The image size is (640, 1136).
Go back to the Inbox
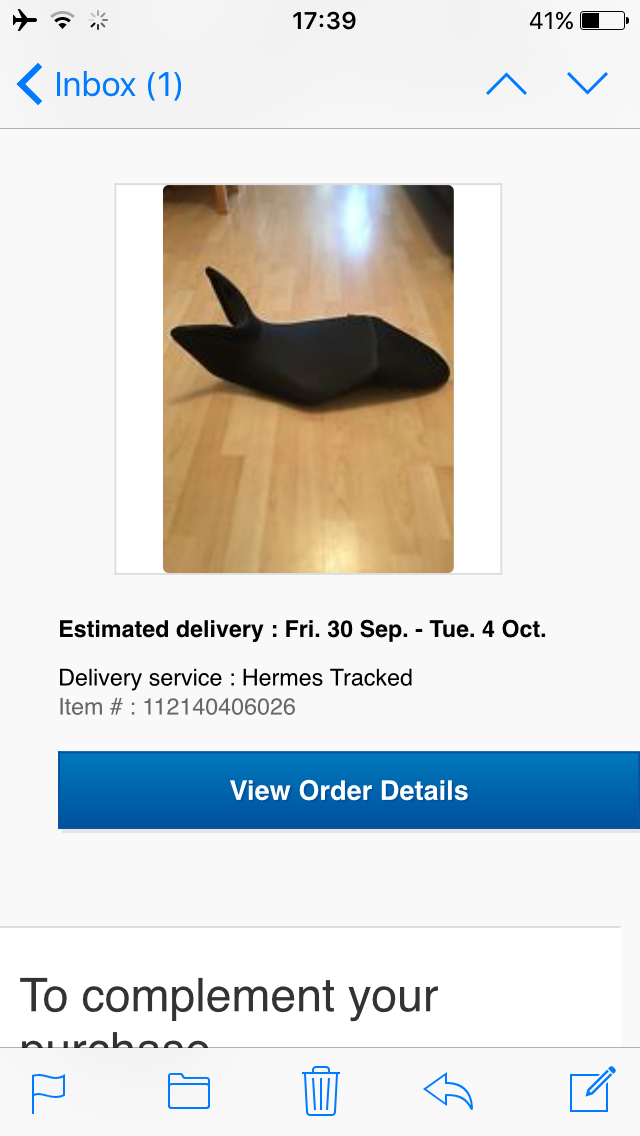tap(98, 85)
